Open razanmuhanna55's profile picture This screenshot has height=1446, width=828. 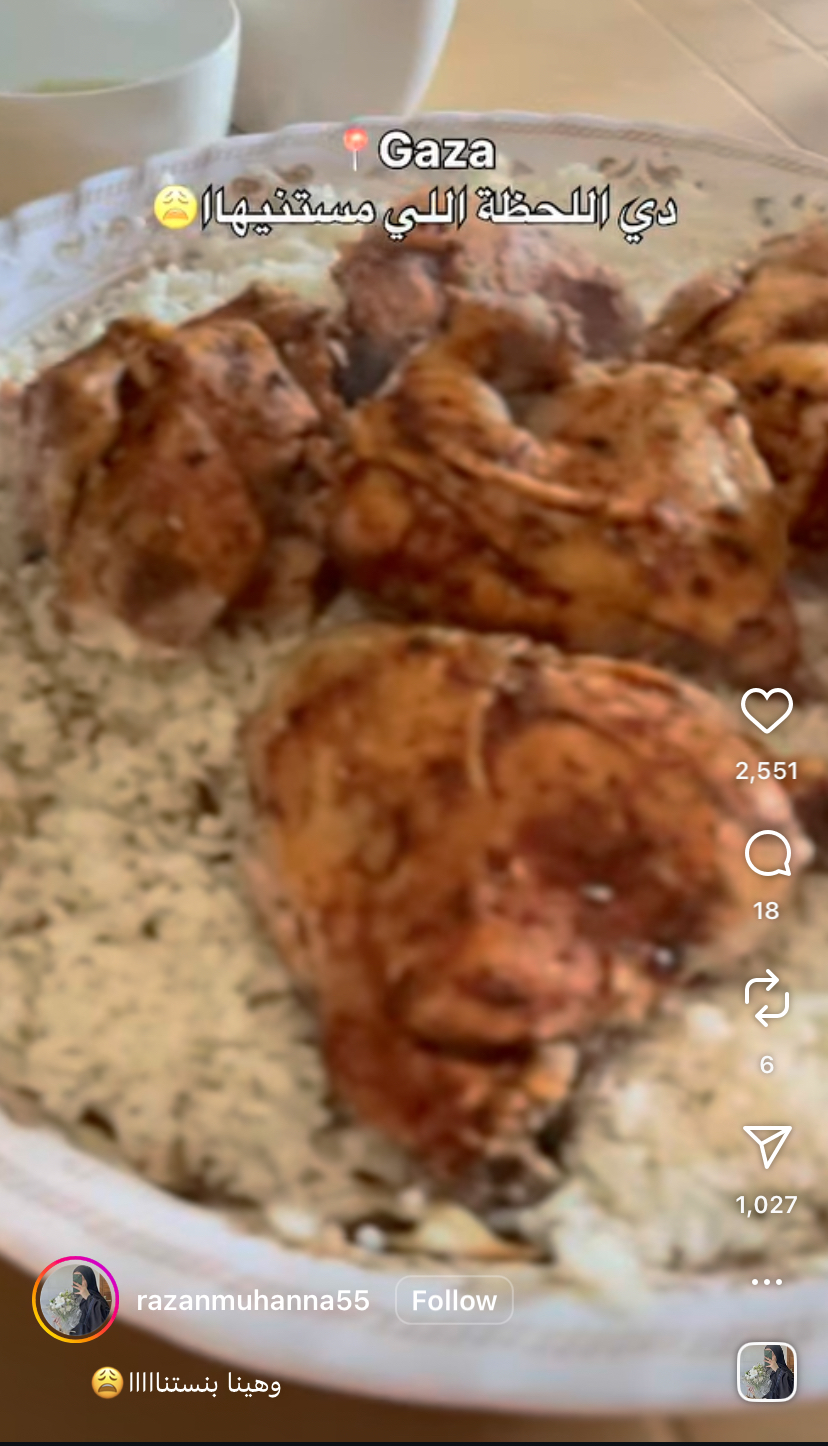coord(76,1299)
